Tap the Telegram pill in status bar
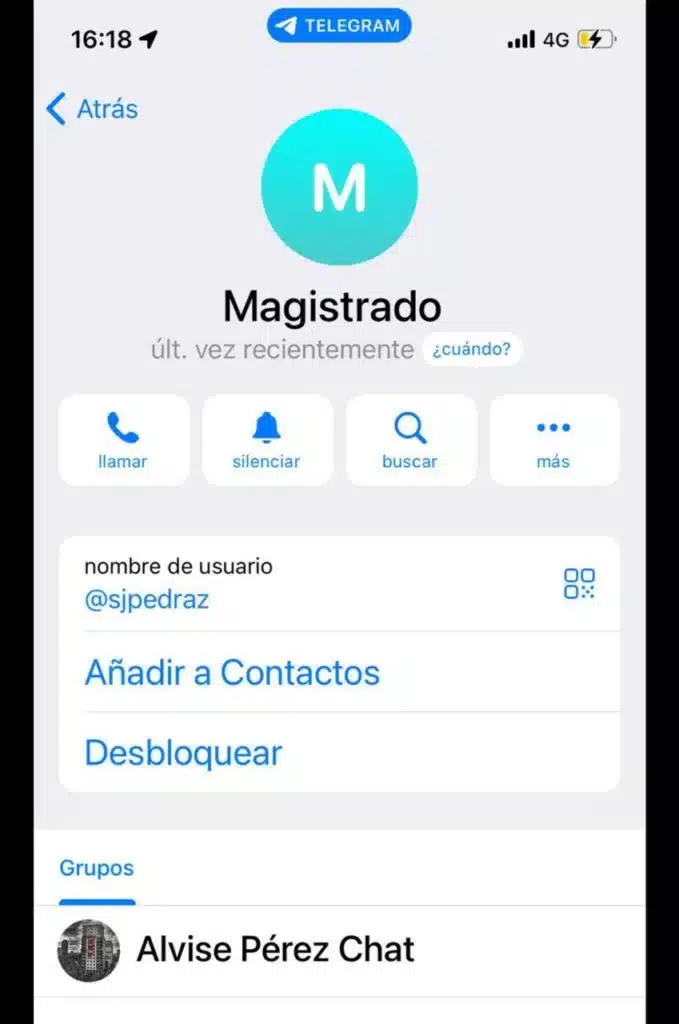The image size is (679, 1024). (339, 26)
